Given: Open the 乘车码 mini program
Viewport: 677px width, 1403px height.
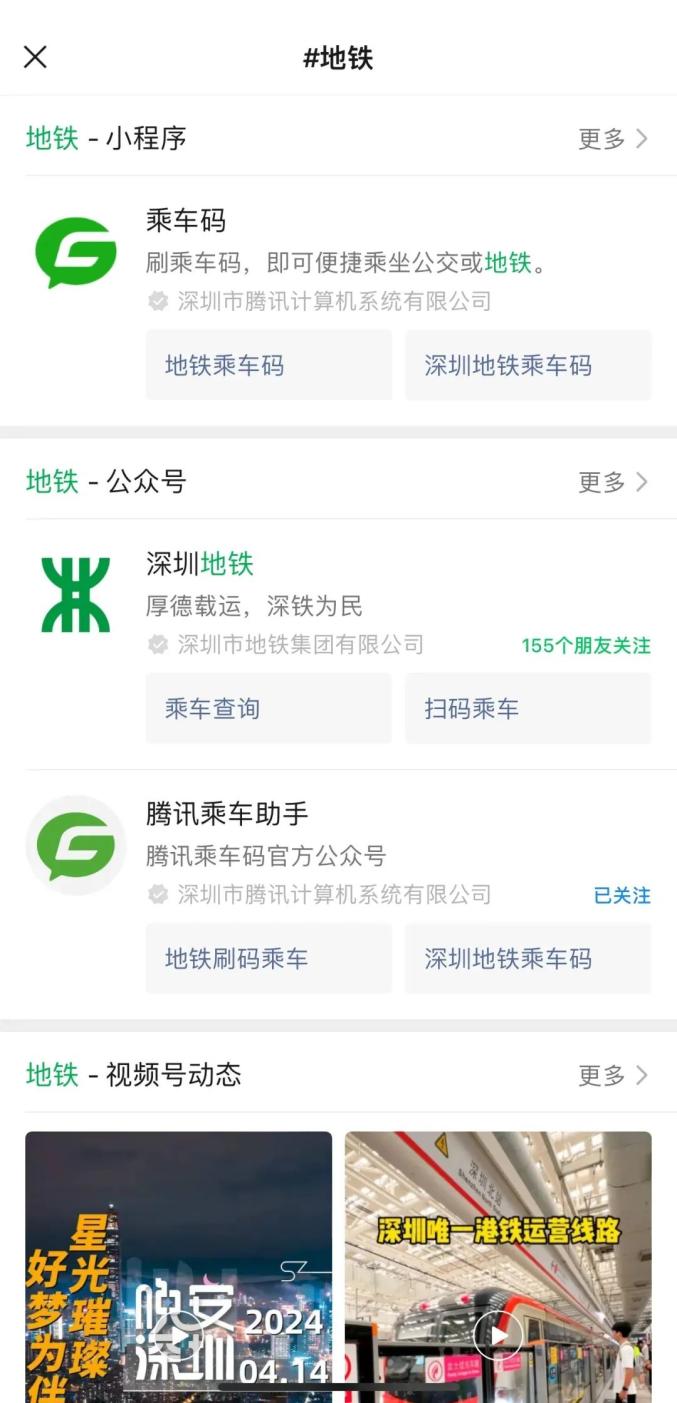Looking at the screenshot, I should pyautogui.click(x=186, y=220).
